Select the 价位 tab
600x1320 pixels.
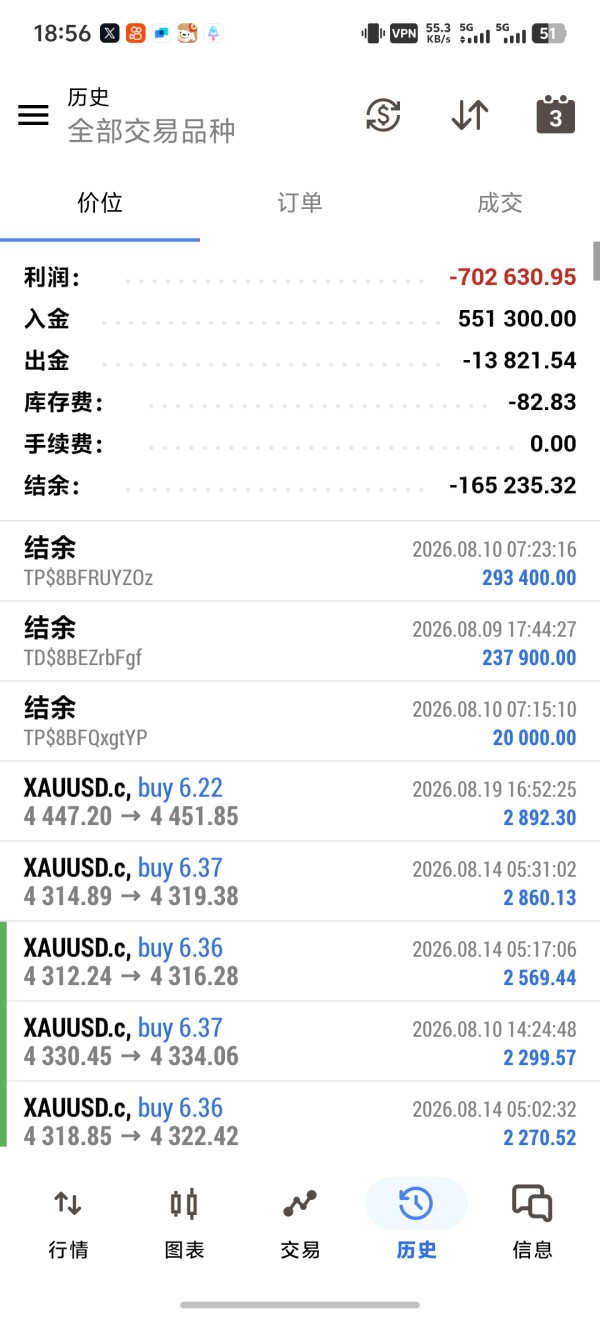100,203
